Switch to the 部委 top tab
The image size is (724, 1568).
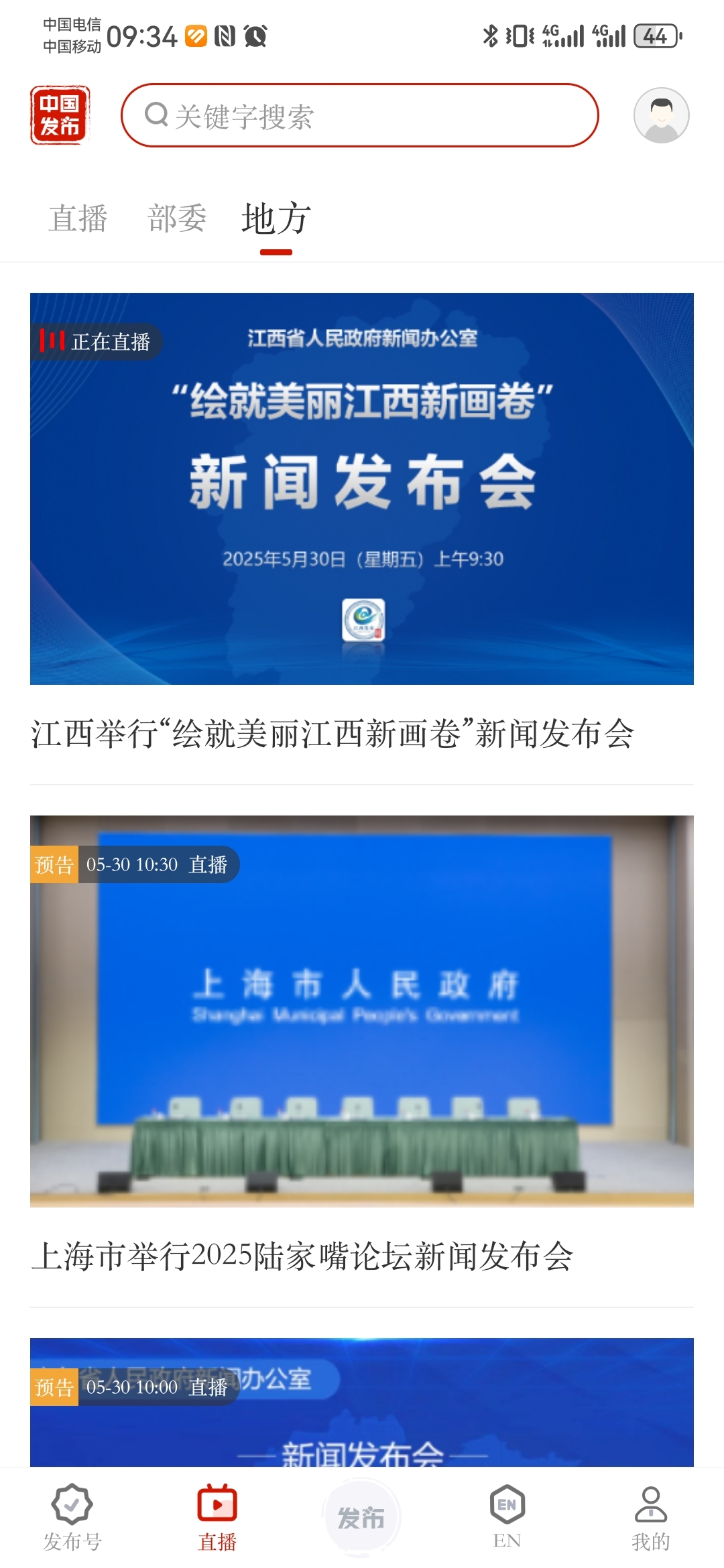click(x=177, y=218)
